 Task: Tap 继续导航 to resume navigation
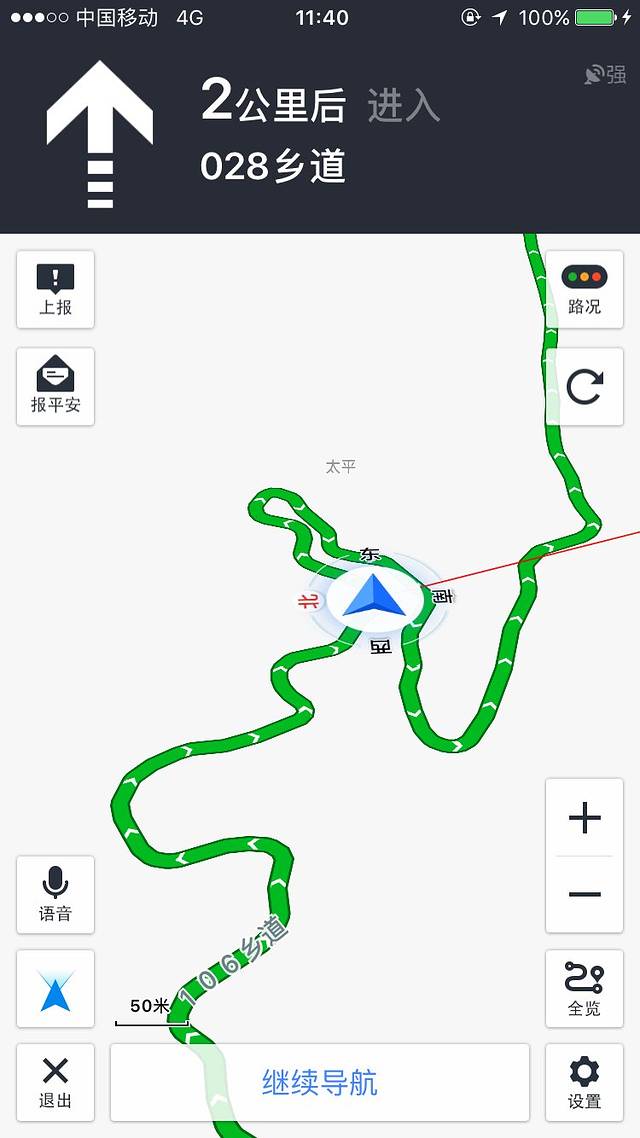coord(320,1082)
